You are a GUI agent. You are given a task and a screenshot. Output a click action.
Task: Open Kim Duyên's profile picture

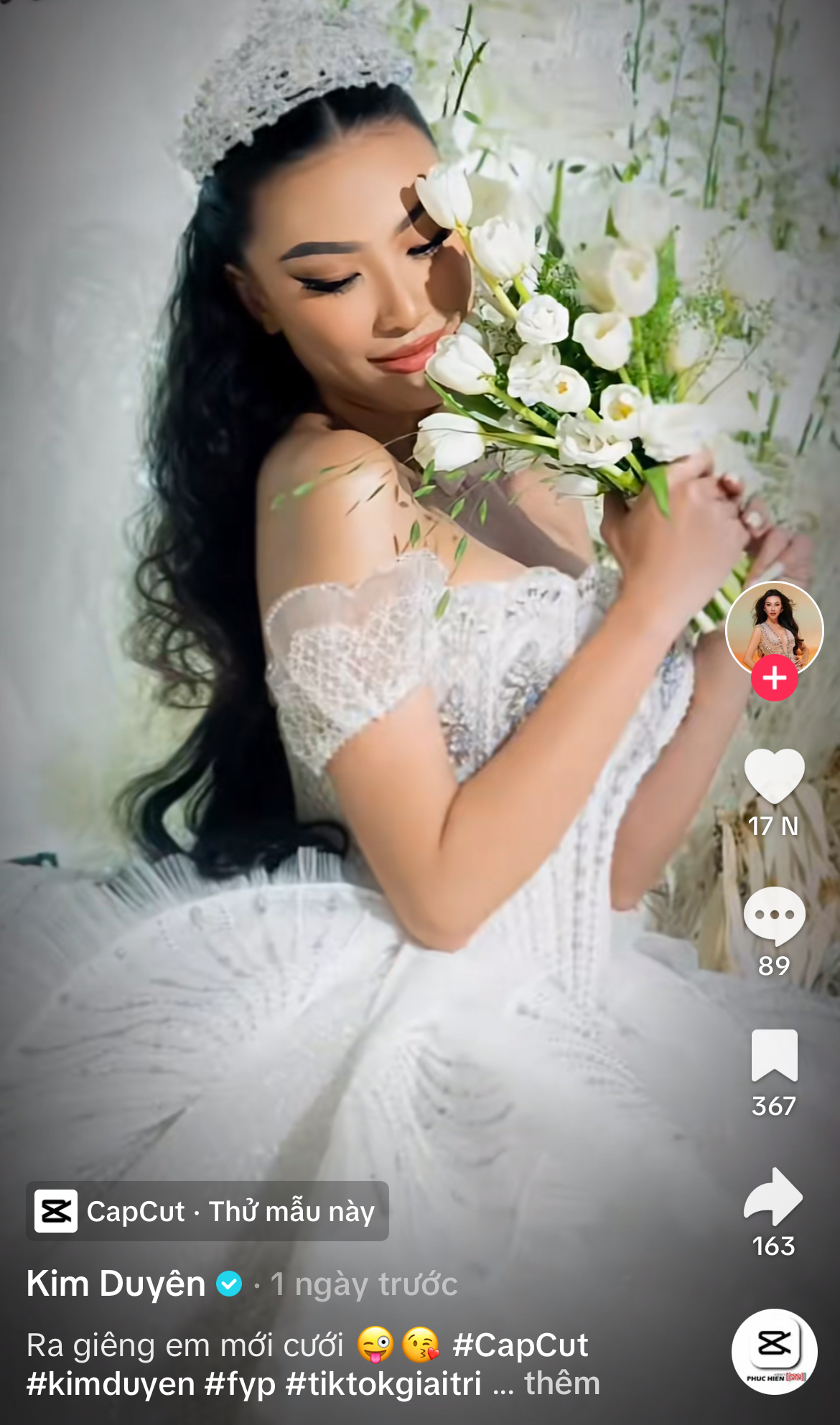pos(774,629)
